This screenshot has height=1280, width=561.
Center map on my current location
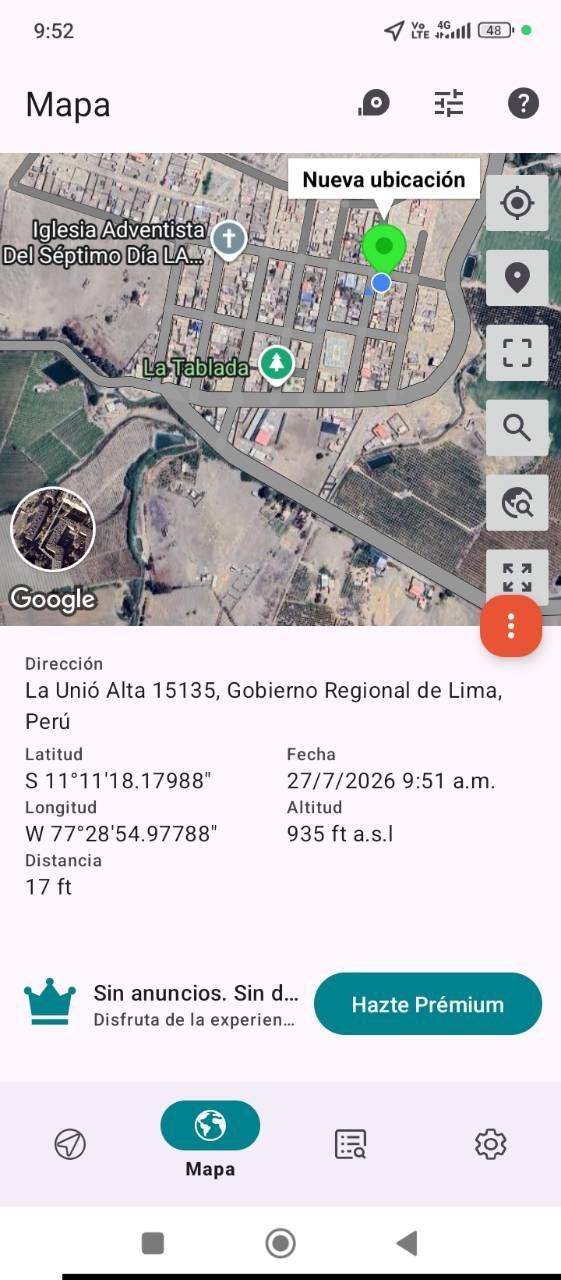pyautogui.click(x=517, y=203)
